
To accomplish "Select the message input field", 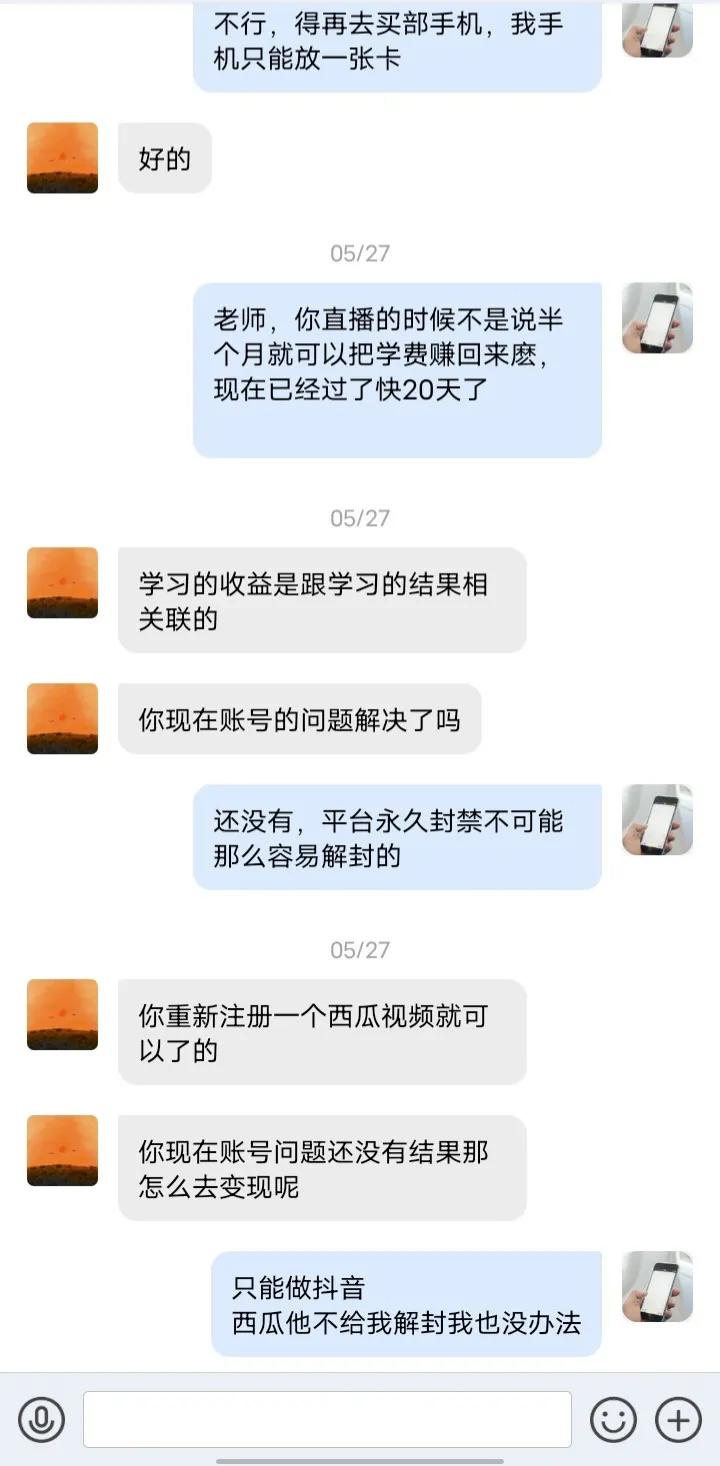I will coord(325,1419).
